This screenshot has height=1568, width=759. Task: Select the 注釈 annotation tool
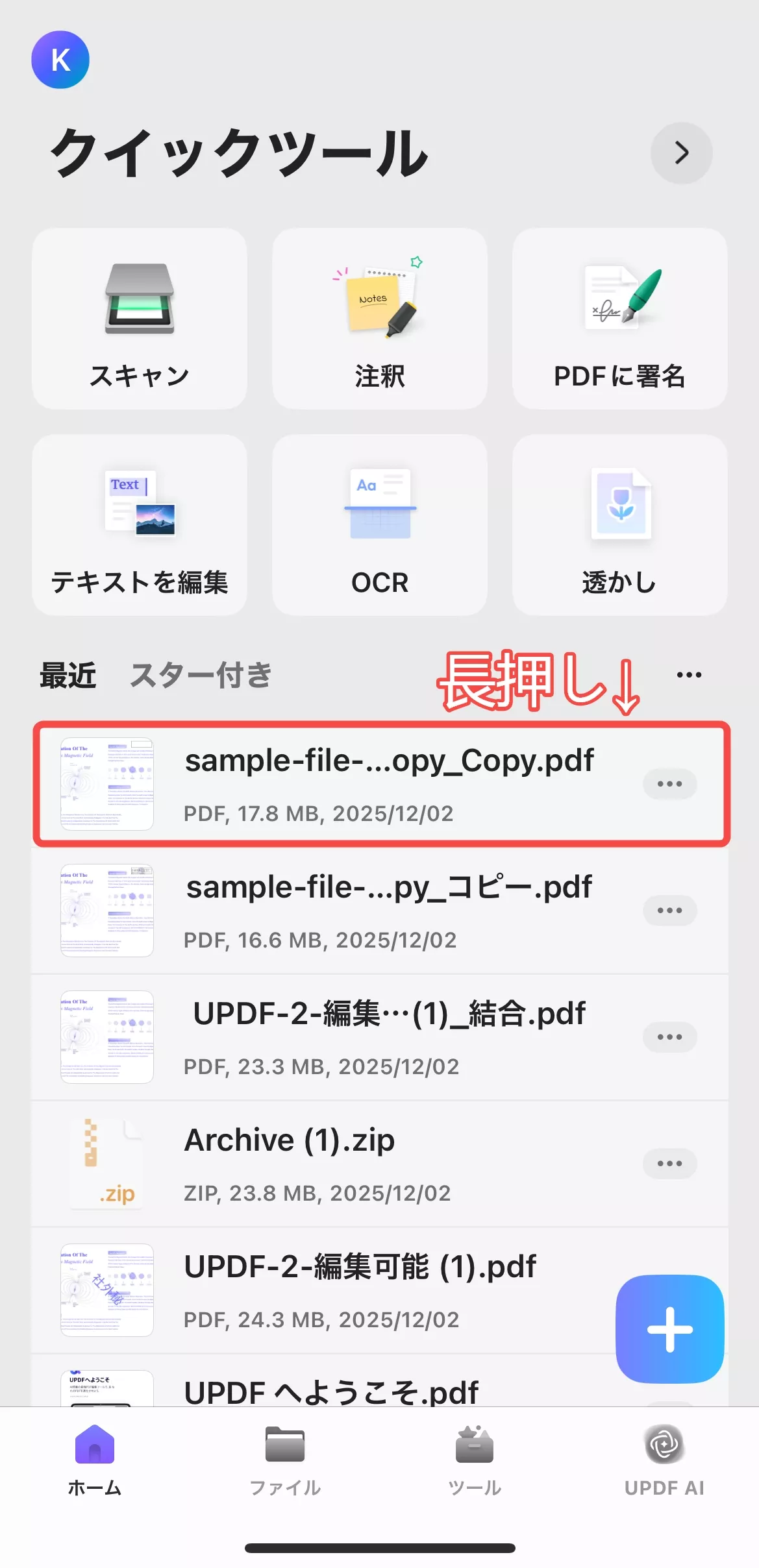[x=379, y=320]
